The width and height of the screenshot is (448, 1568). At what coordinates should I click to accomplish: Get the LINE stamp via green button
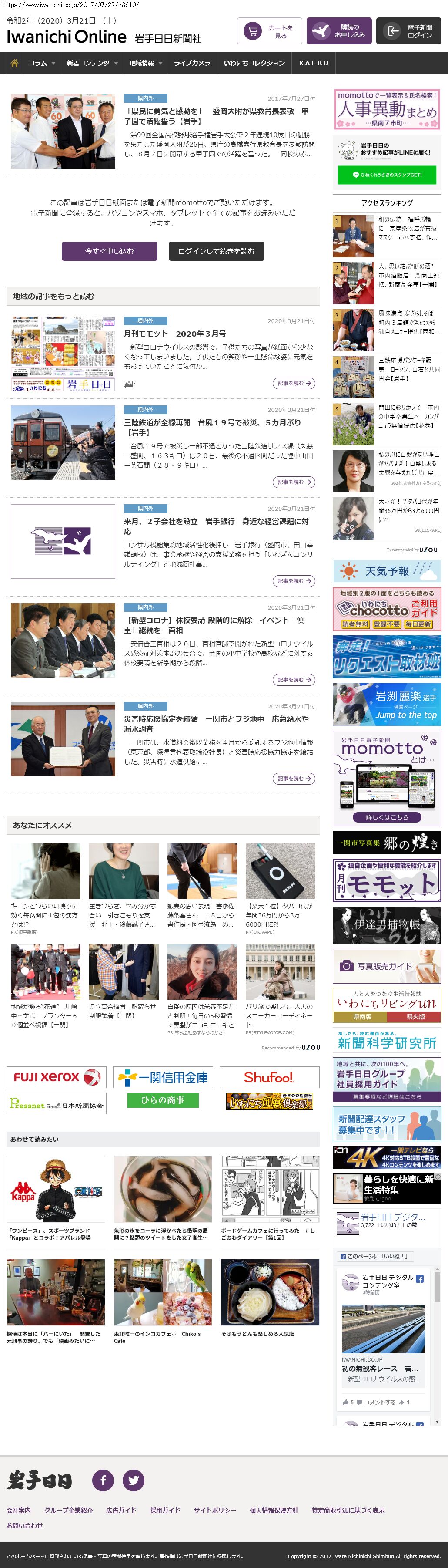pos(387,175)
